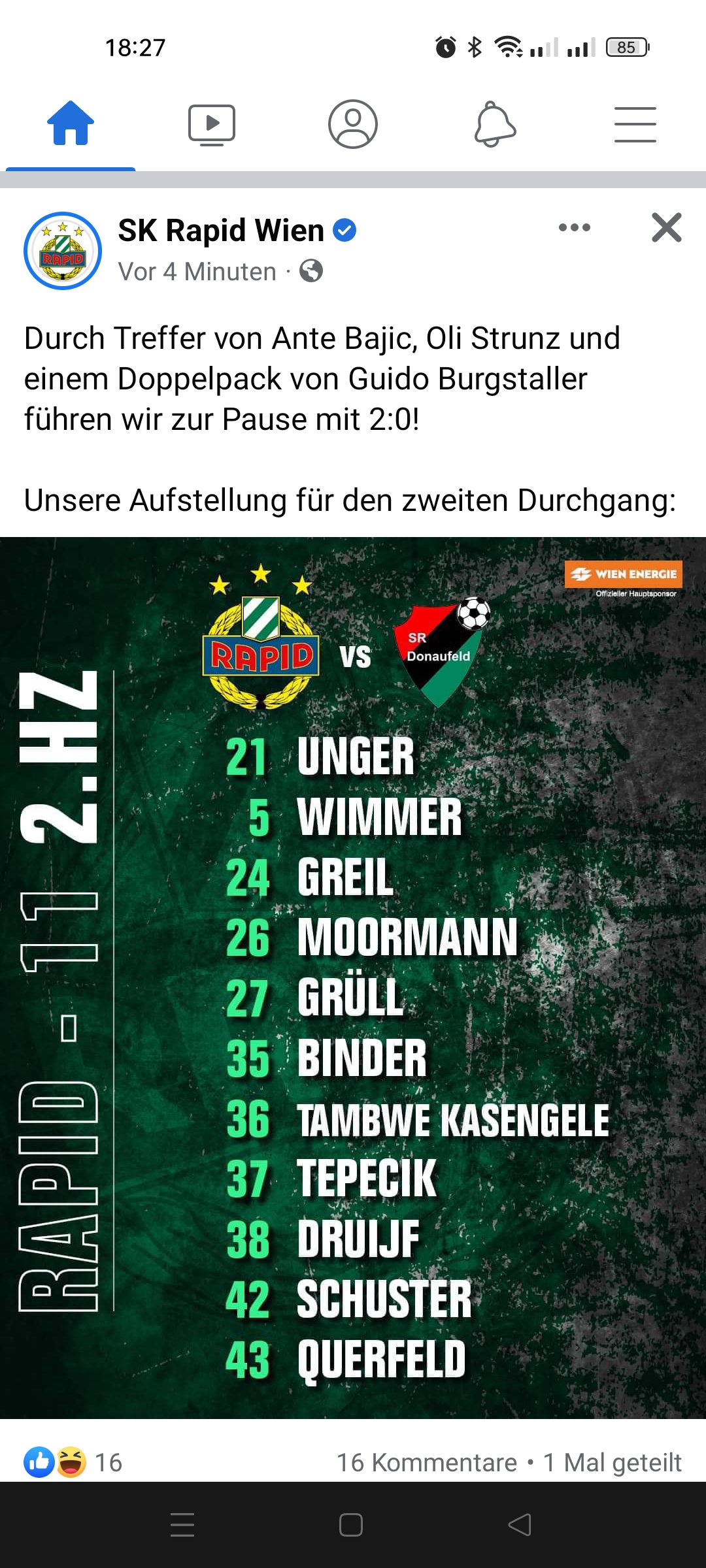Open recent apps from navigation bar
This screenshot has width=706, height=1568.
coord(182,1525)
